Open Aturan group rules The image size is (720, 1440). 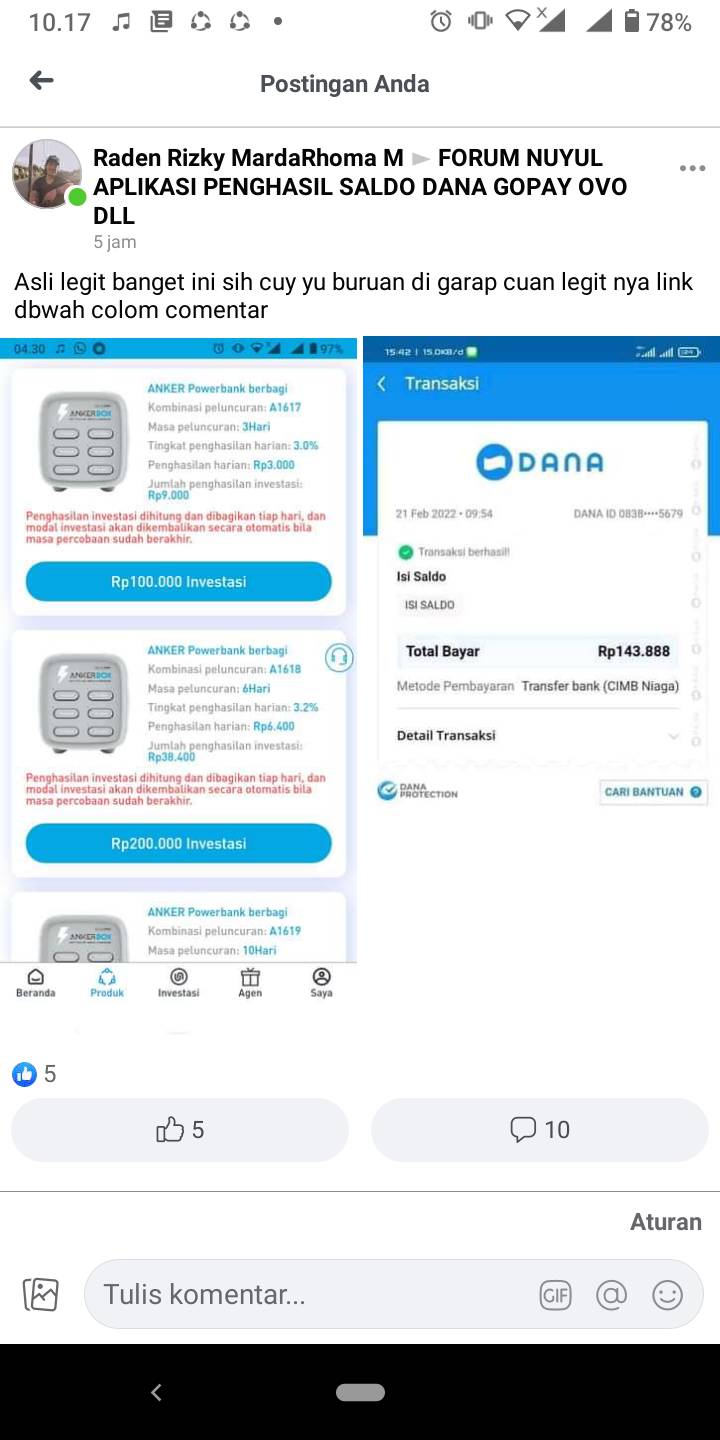[666, 1221]
